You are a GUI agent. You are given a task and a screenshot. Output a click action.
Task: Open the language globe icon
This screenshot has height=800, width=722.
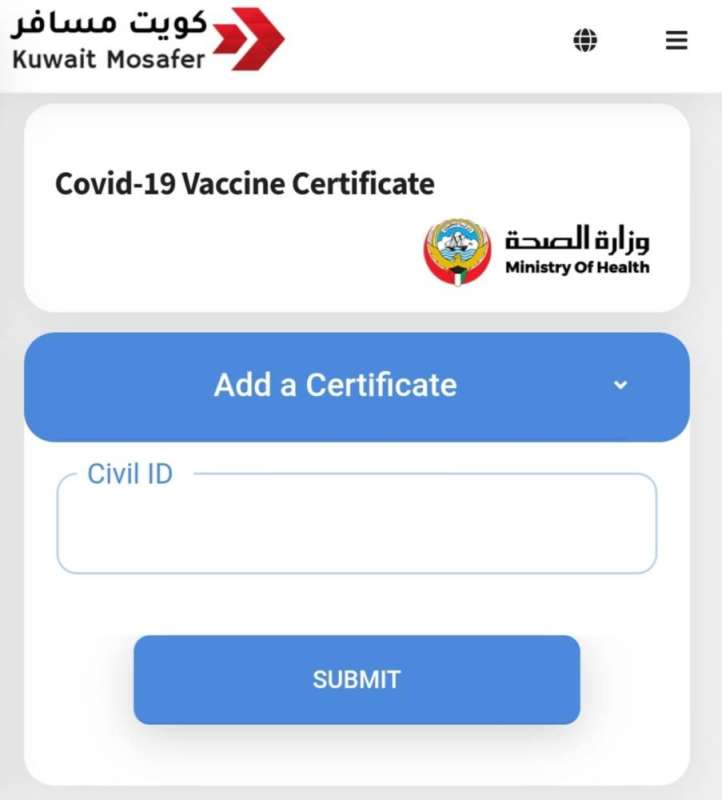[585, 40]
